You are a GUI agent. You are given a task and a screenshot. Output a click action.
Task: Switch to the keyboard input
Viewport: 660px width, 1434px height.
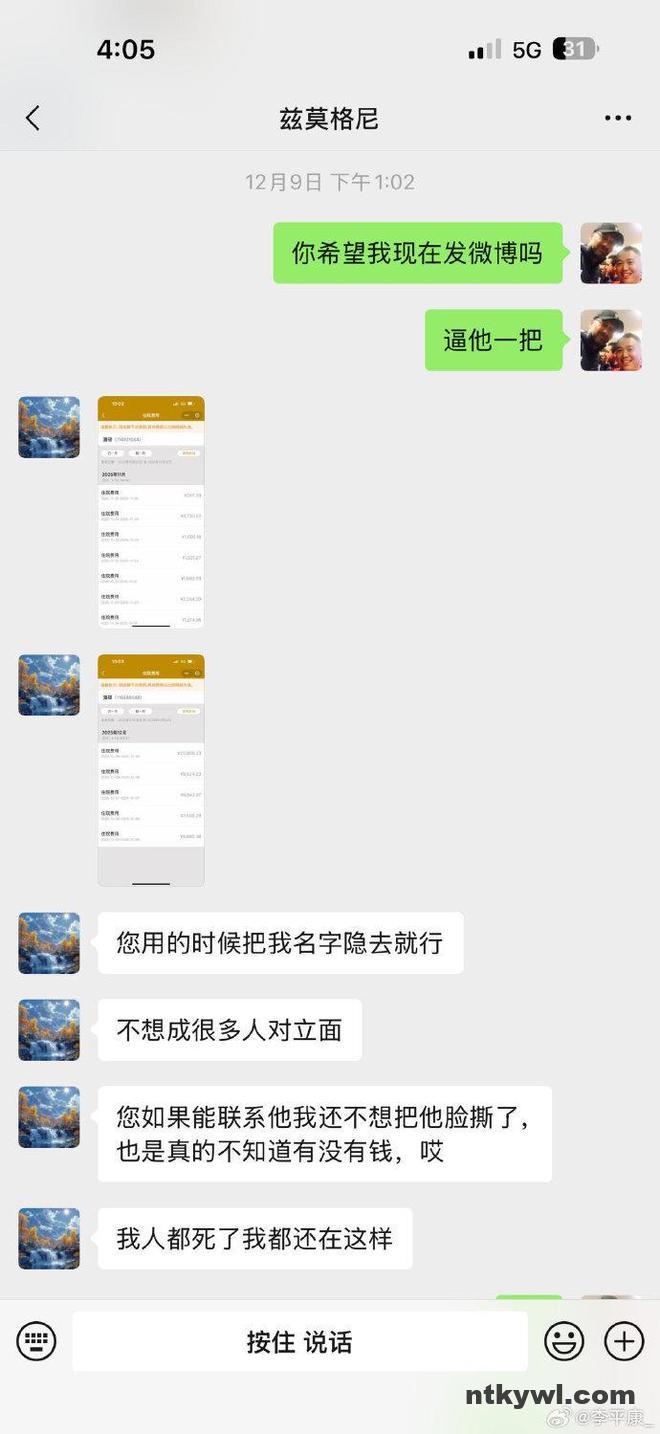(x=37, y=1341)
